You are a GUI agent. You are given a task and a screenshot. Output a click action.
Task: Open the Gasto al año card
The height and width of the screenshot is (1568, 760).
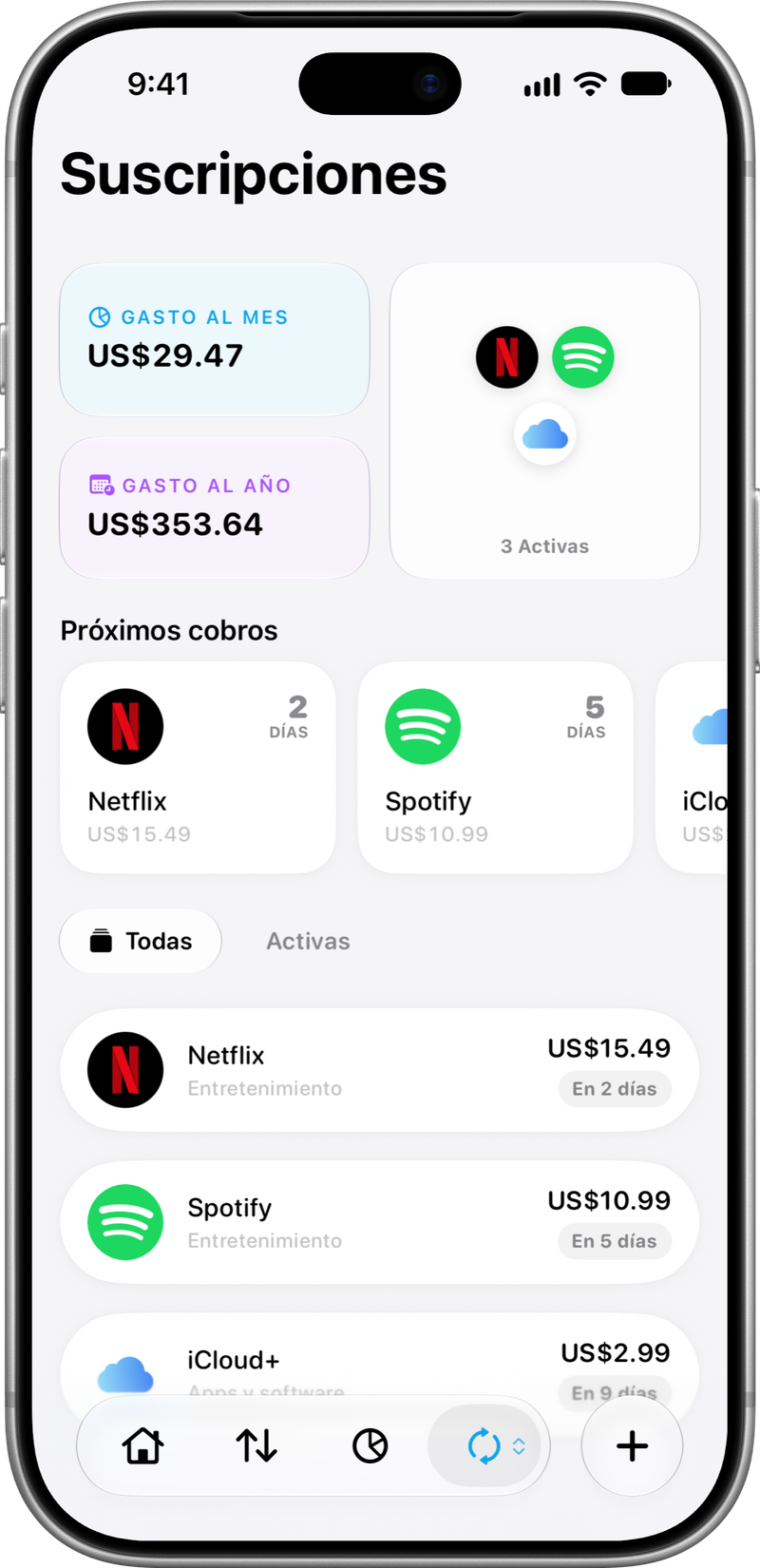(x=215, y=507)
